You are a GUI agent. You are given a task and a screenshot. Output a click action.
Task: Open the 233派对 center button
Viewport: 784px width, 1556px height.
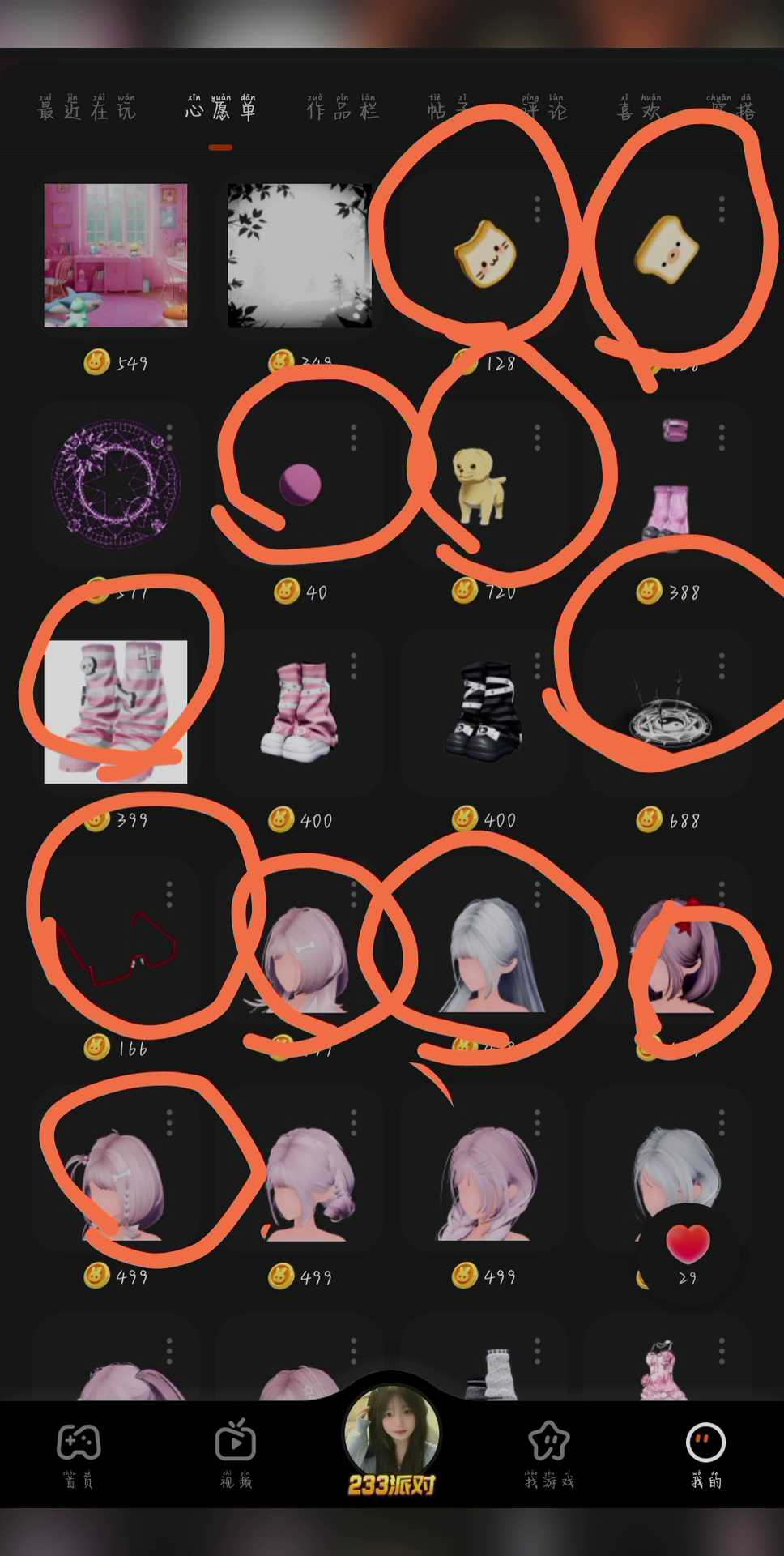click(x=392, y=1443)
